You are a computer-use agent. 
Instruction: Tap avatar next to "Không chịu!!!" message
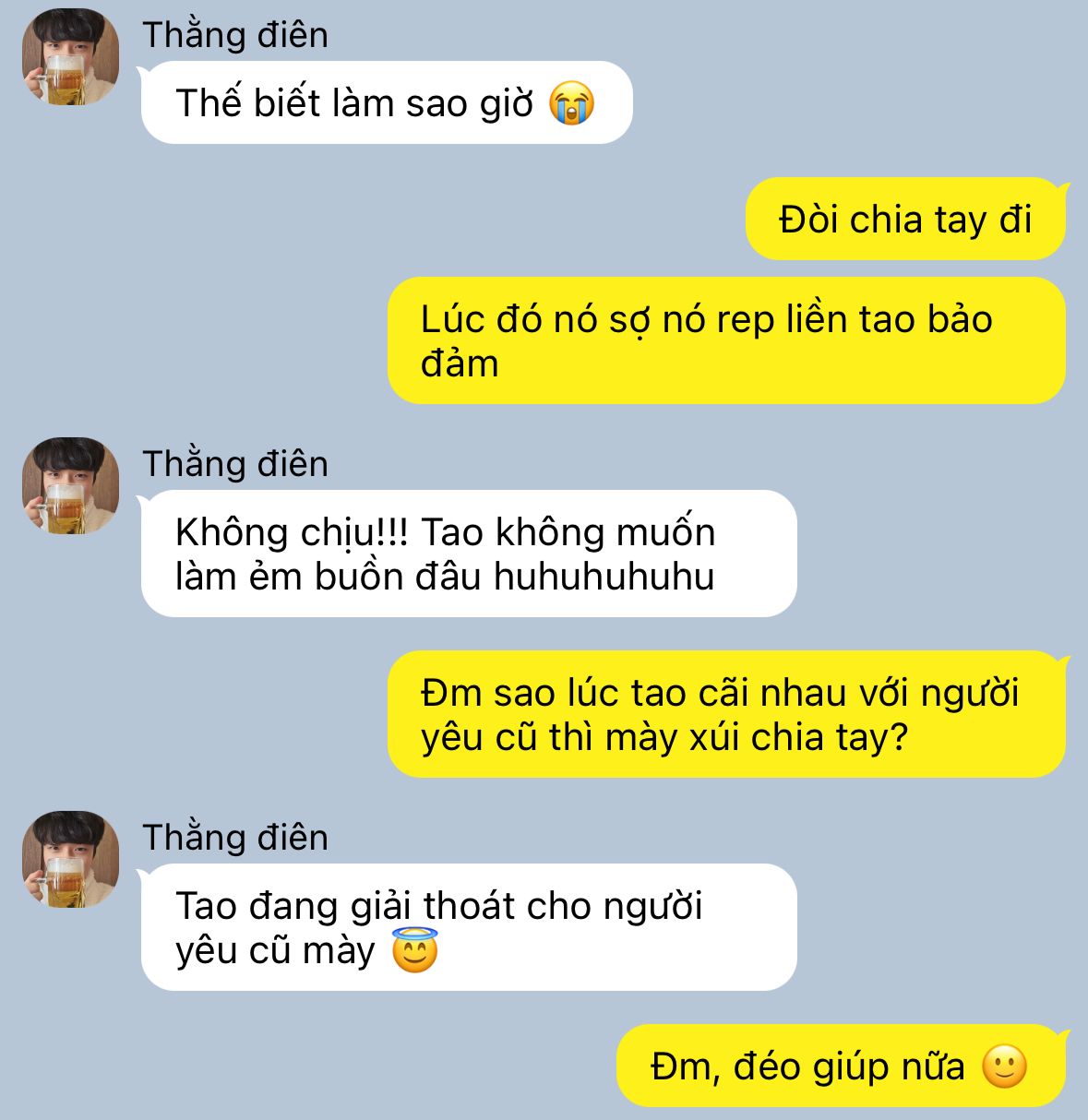[70, 486]
